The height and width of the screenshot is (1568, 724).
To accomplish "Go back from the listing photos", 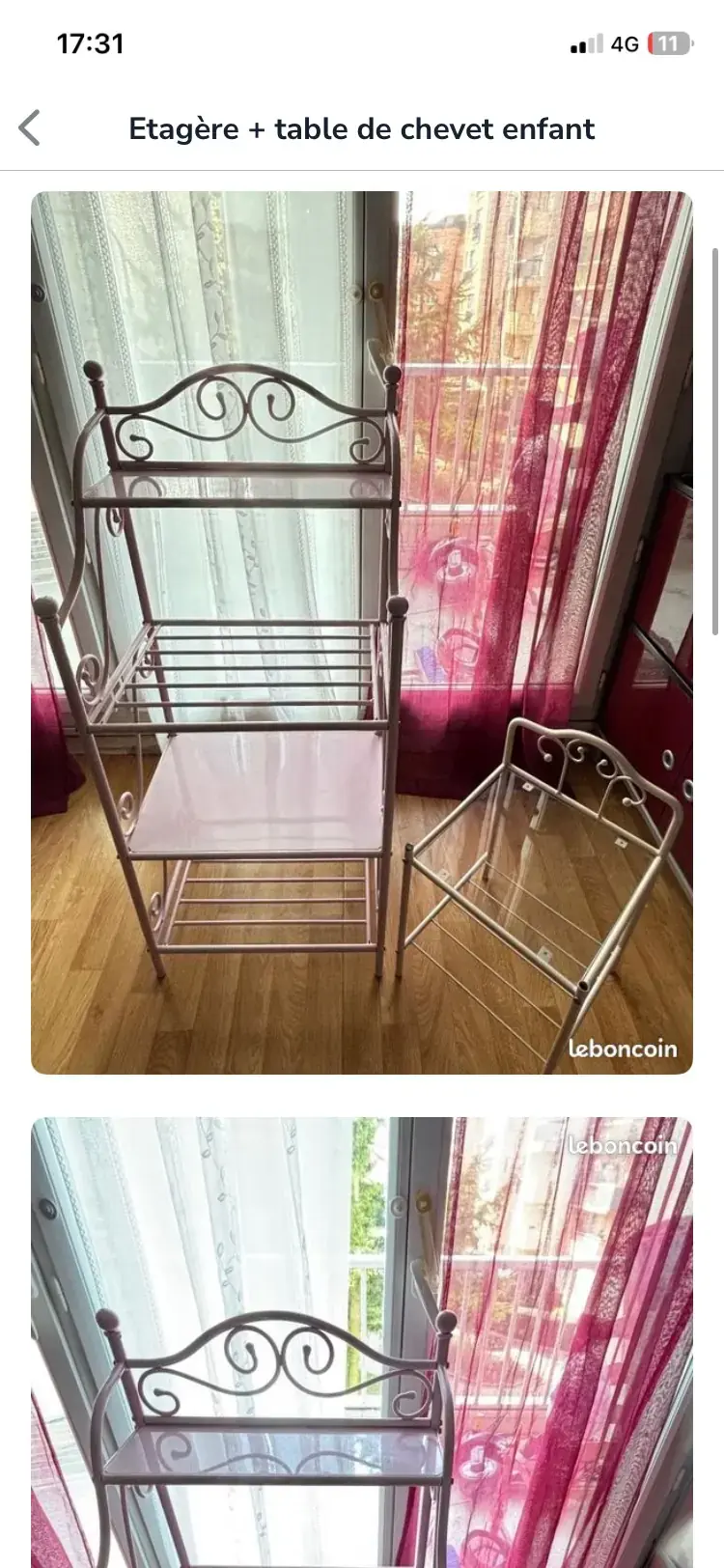I will [x=30, y=127].
